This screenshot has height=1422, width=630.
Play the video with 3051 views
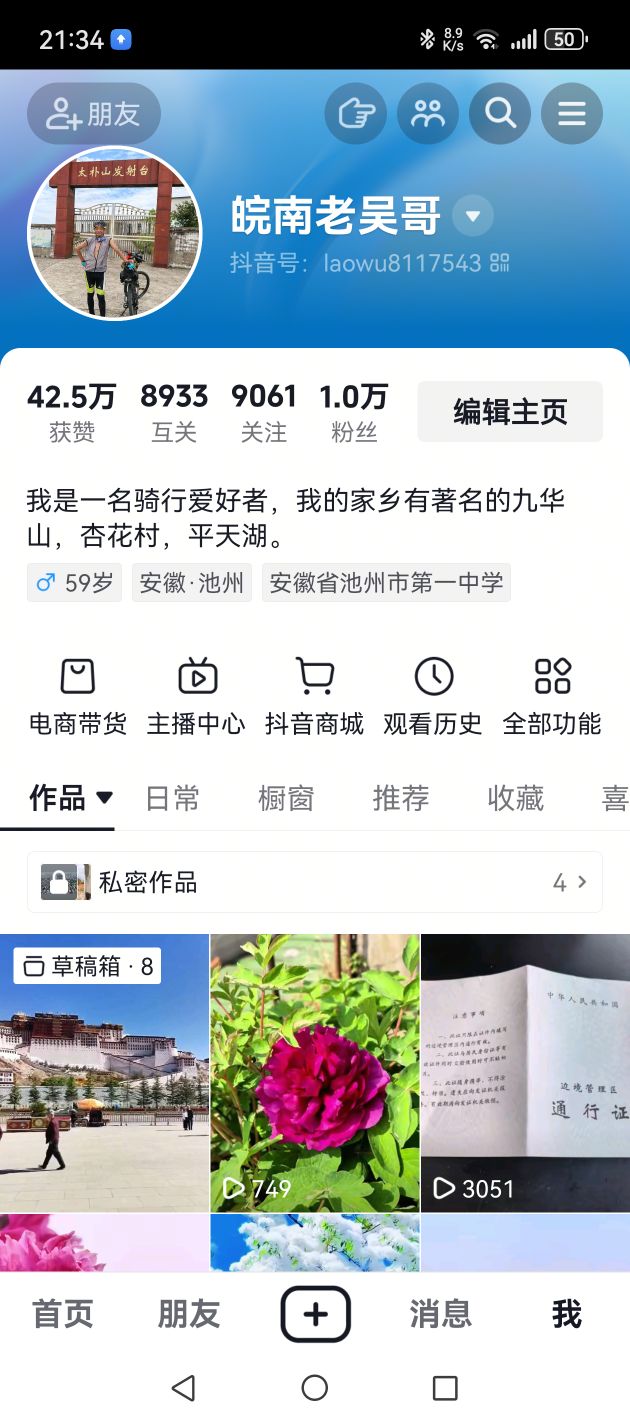525,1072
